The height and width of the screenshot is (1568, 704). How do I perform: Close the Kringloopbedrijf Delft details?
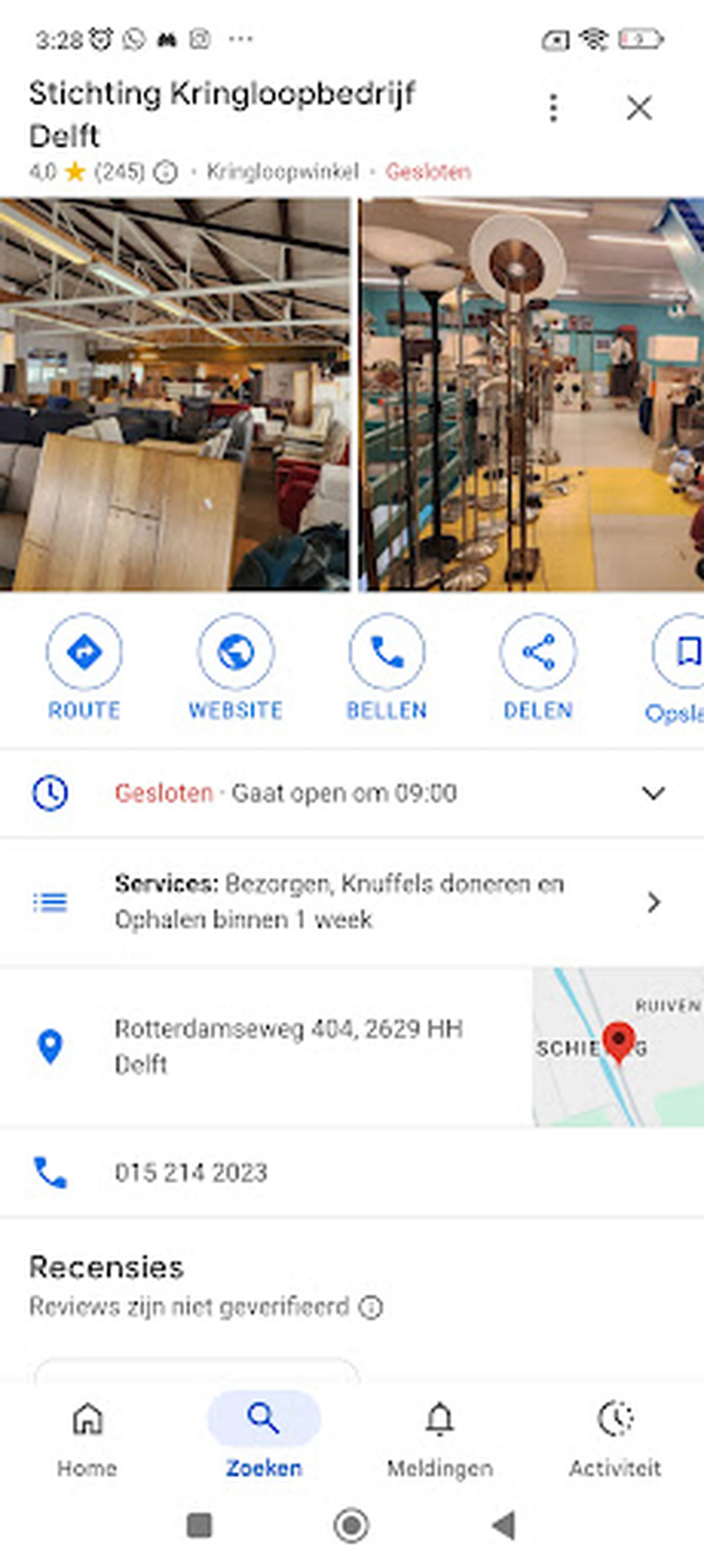tap(639, 108)
